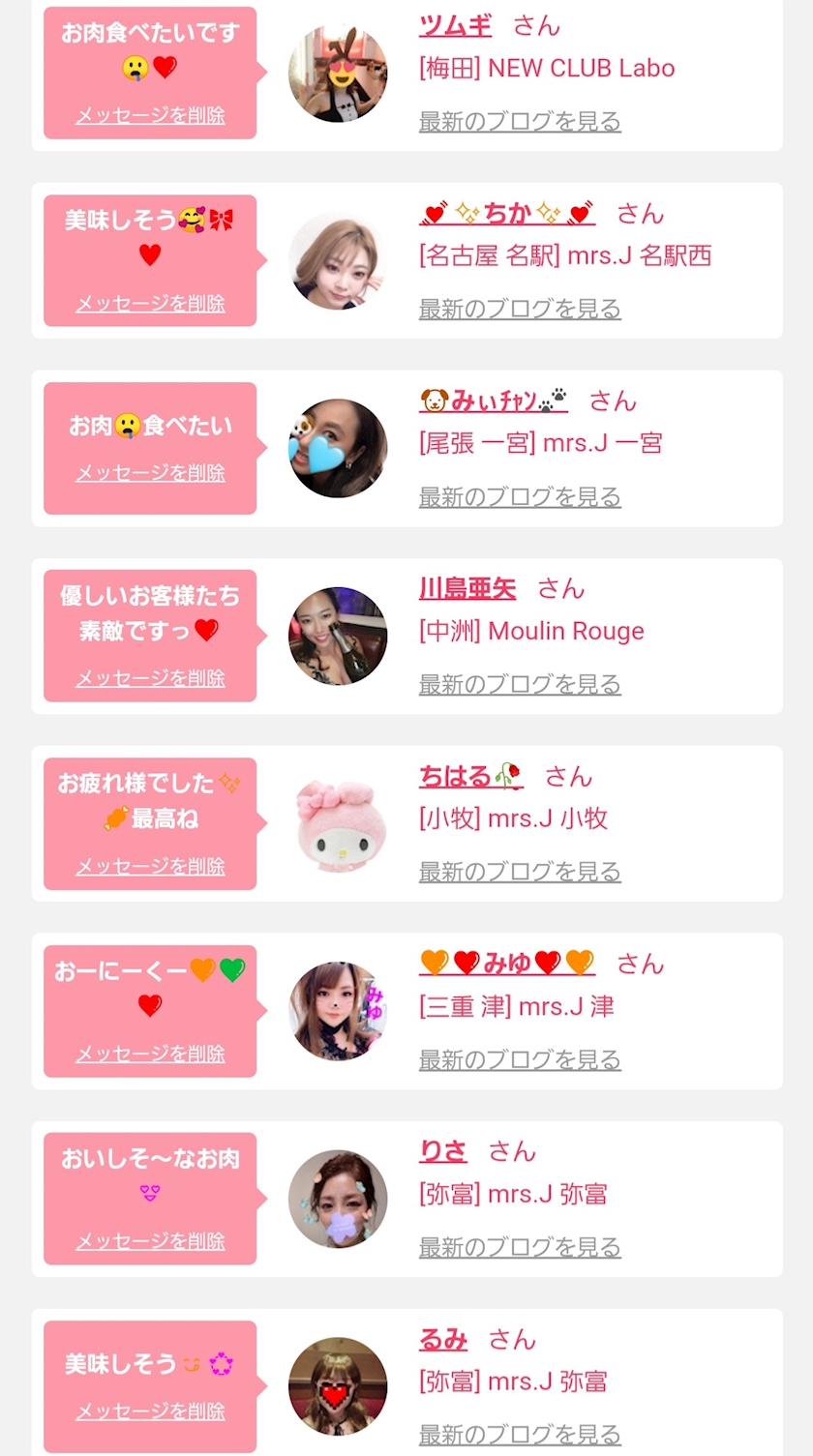
Task: Delete the 優しいお客様たち message
Action: pos(150,678)
